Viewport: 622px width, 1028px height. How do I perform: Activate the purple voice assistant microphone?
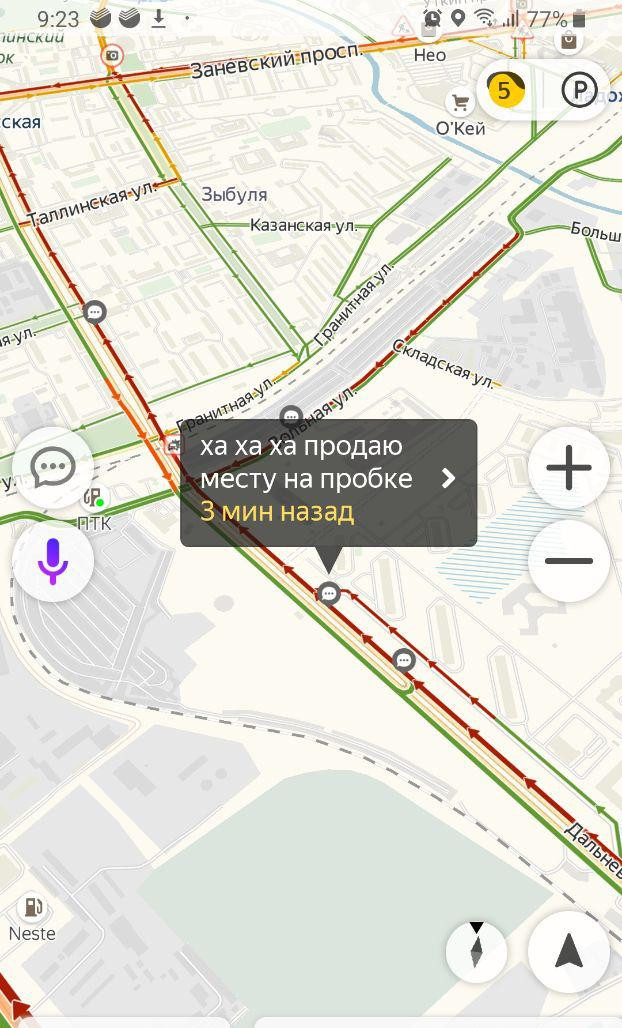(x=53, y=561)
